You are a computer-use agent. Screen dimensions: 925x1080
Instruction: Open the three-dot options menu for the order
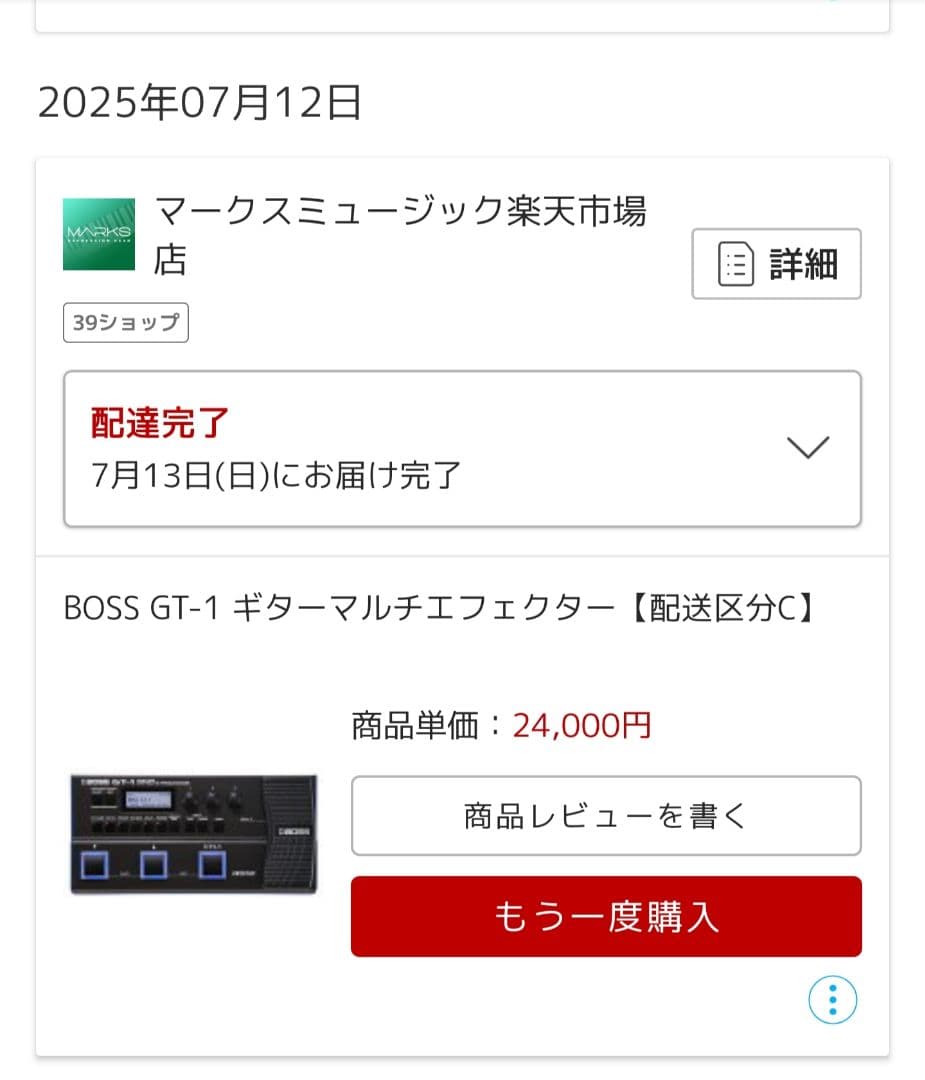pyautogui.click(x=832, y=999)
